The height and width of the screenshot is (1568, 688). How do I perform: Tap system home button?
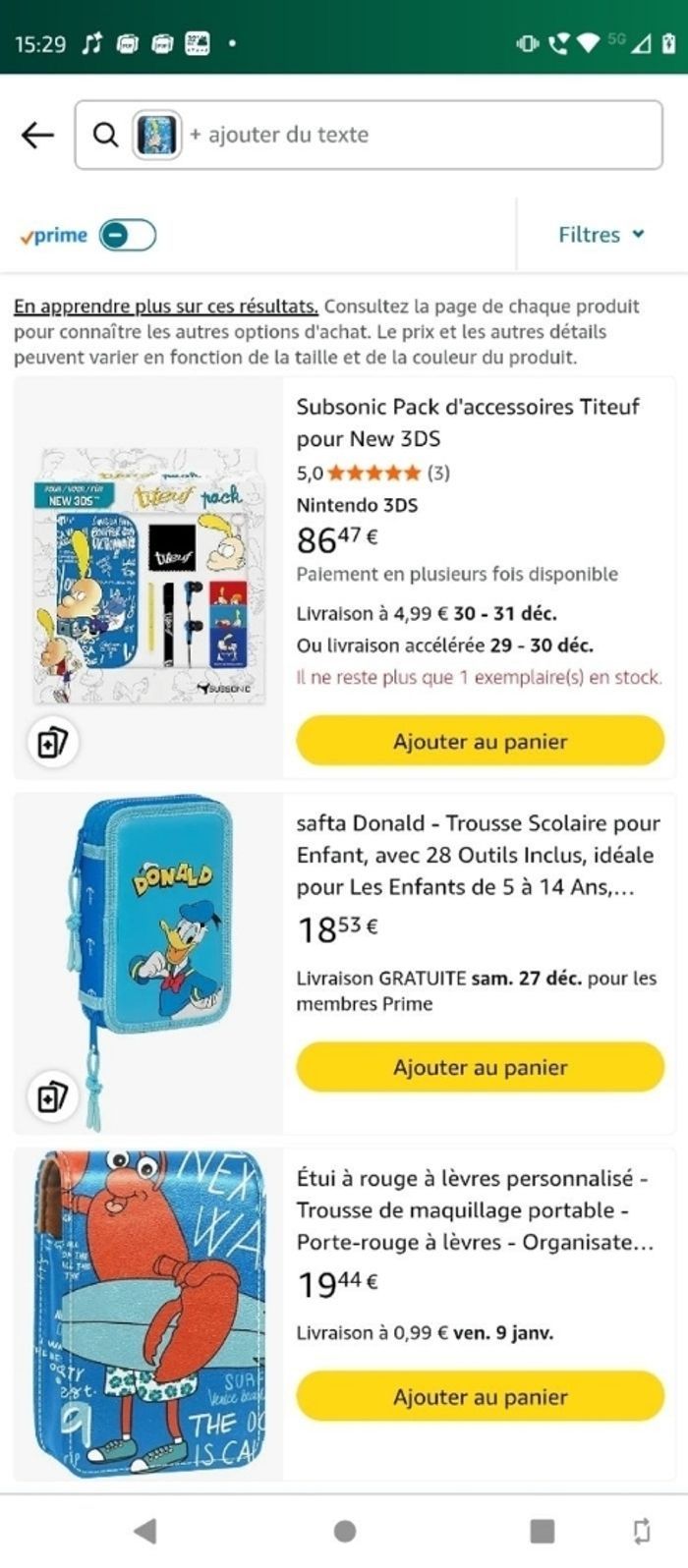tap(344, 1531)
